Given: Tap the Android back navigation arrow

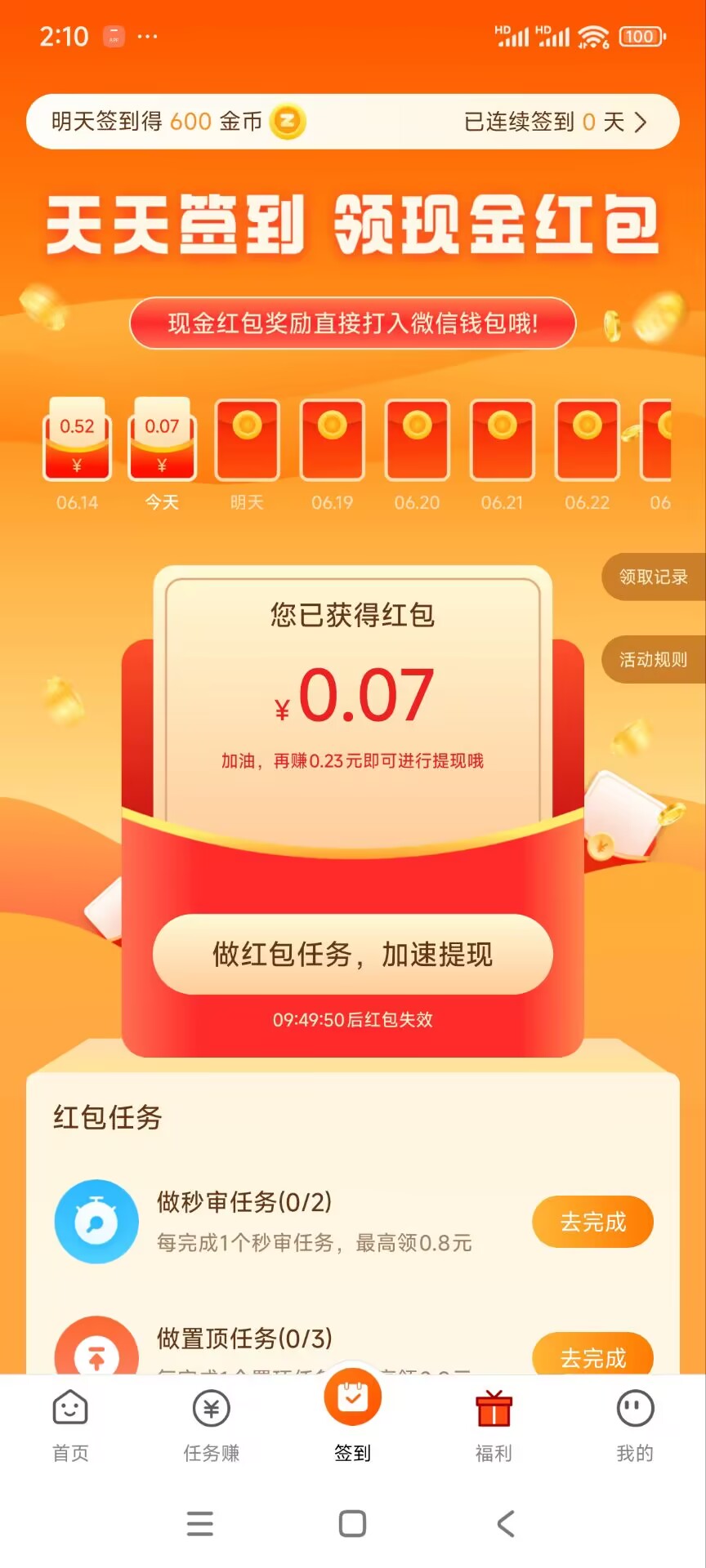Looking at the screenshot, I should (x=504, y=1523).
